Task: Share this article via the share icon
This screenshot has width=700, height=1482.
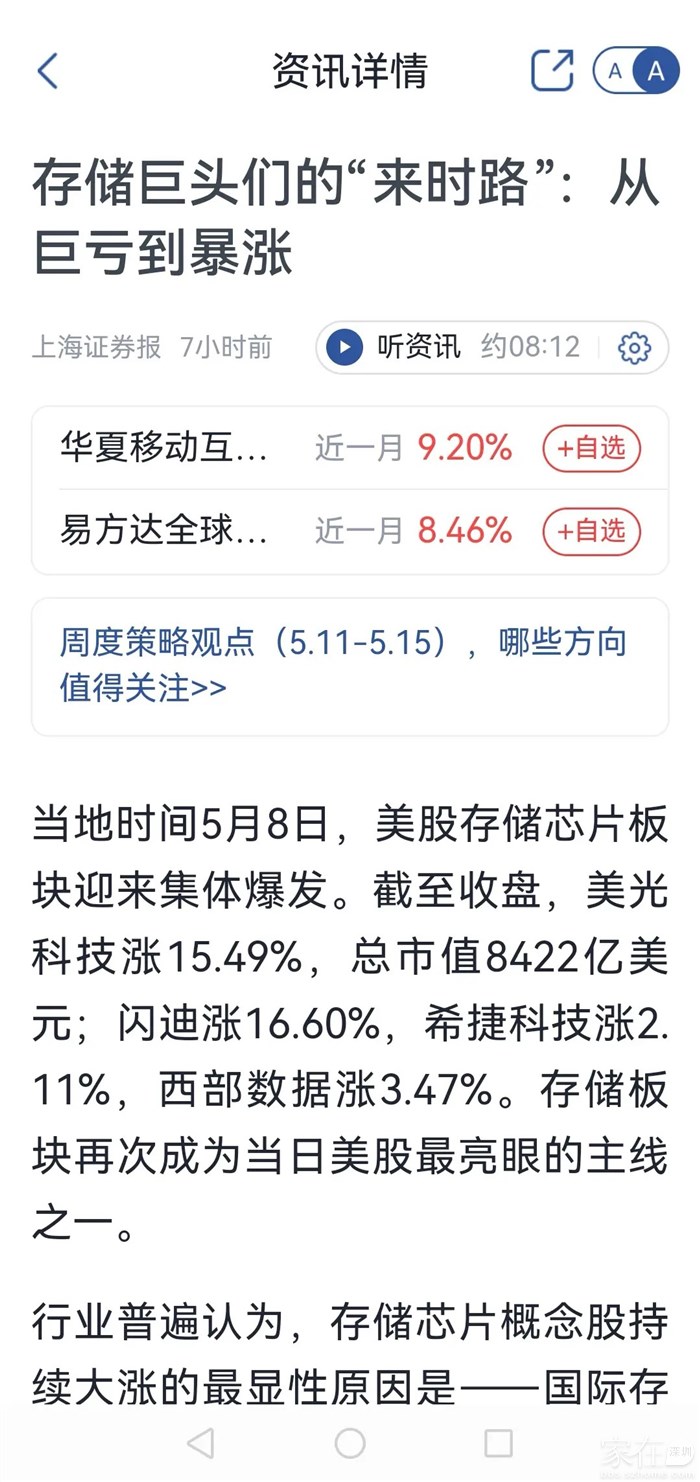Action: click(x=552, y=71)
